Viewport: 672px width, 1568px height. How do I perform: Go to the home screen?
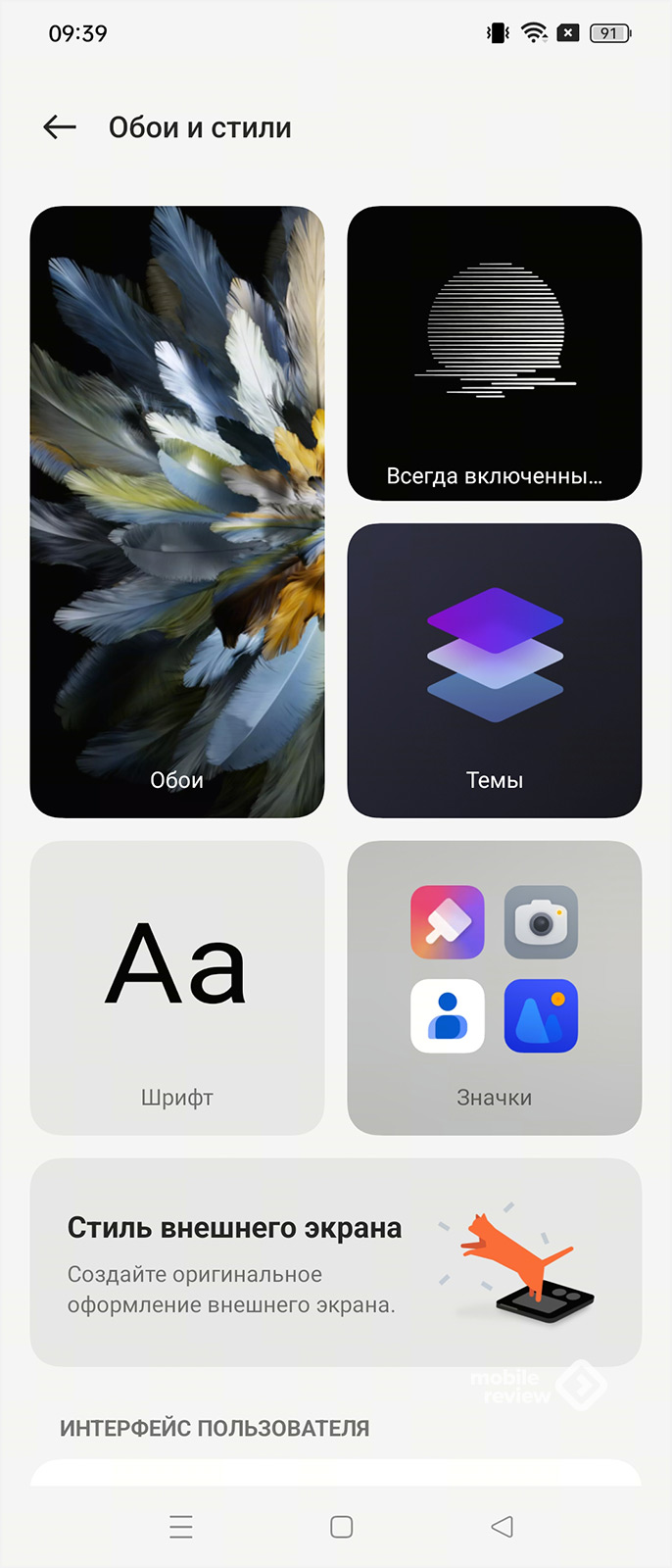(341, 1527)
